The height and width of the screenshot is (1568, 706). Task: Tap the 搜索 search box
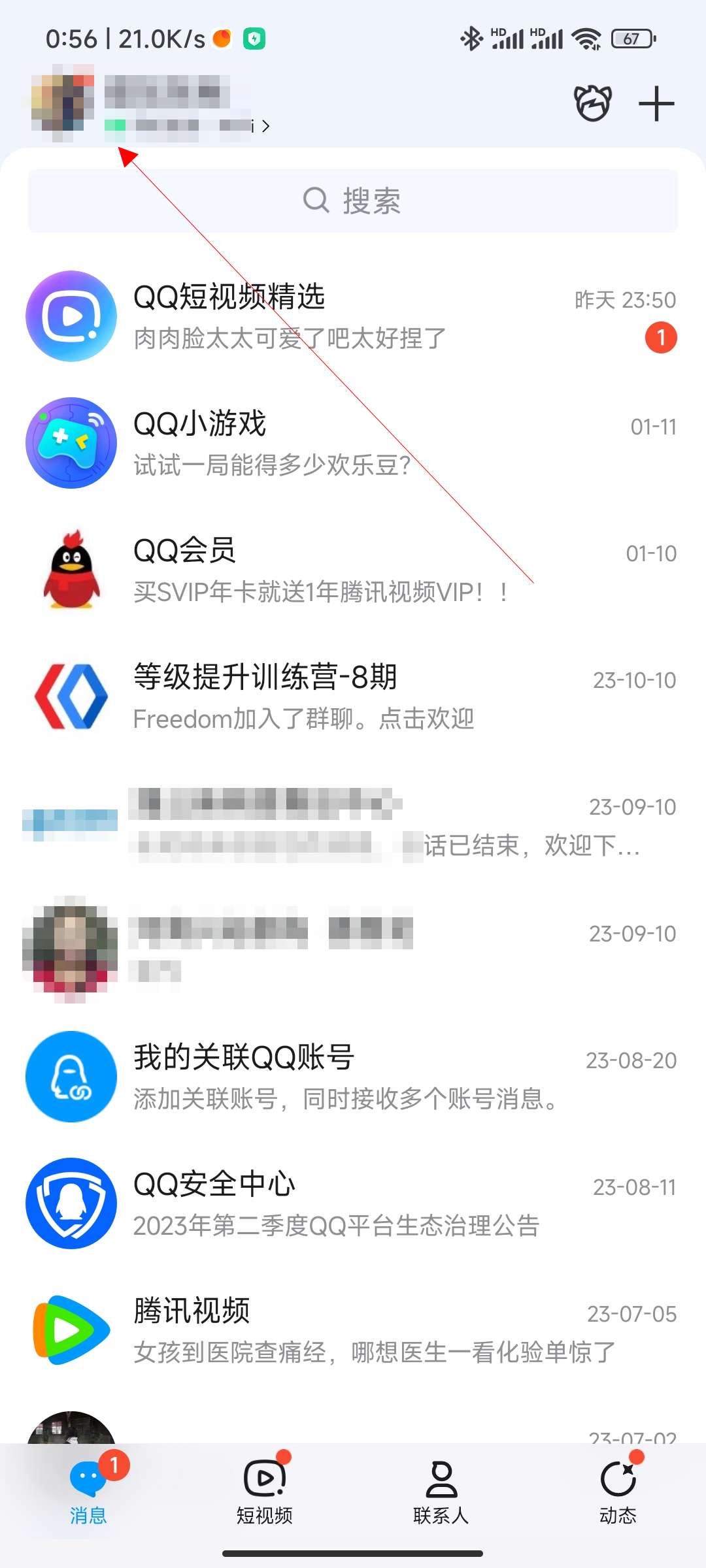(353, 201)
